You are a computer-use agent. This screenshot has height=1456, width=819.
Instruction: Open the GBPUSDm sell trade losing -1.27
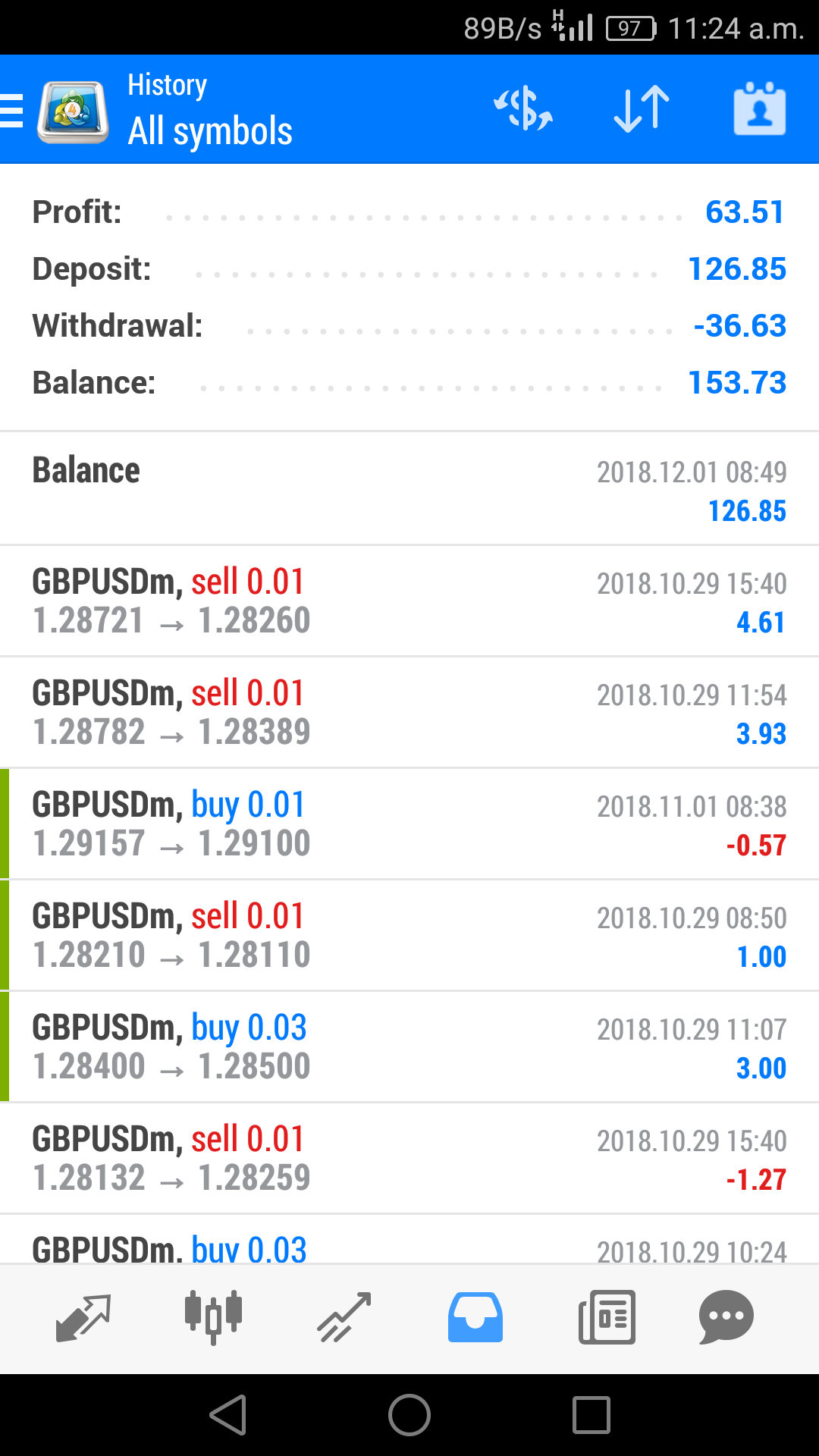click(x=409, y=1159)
